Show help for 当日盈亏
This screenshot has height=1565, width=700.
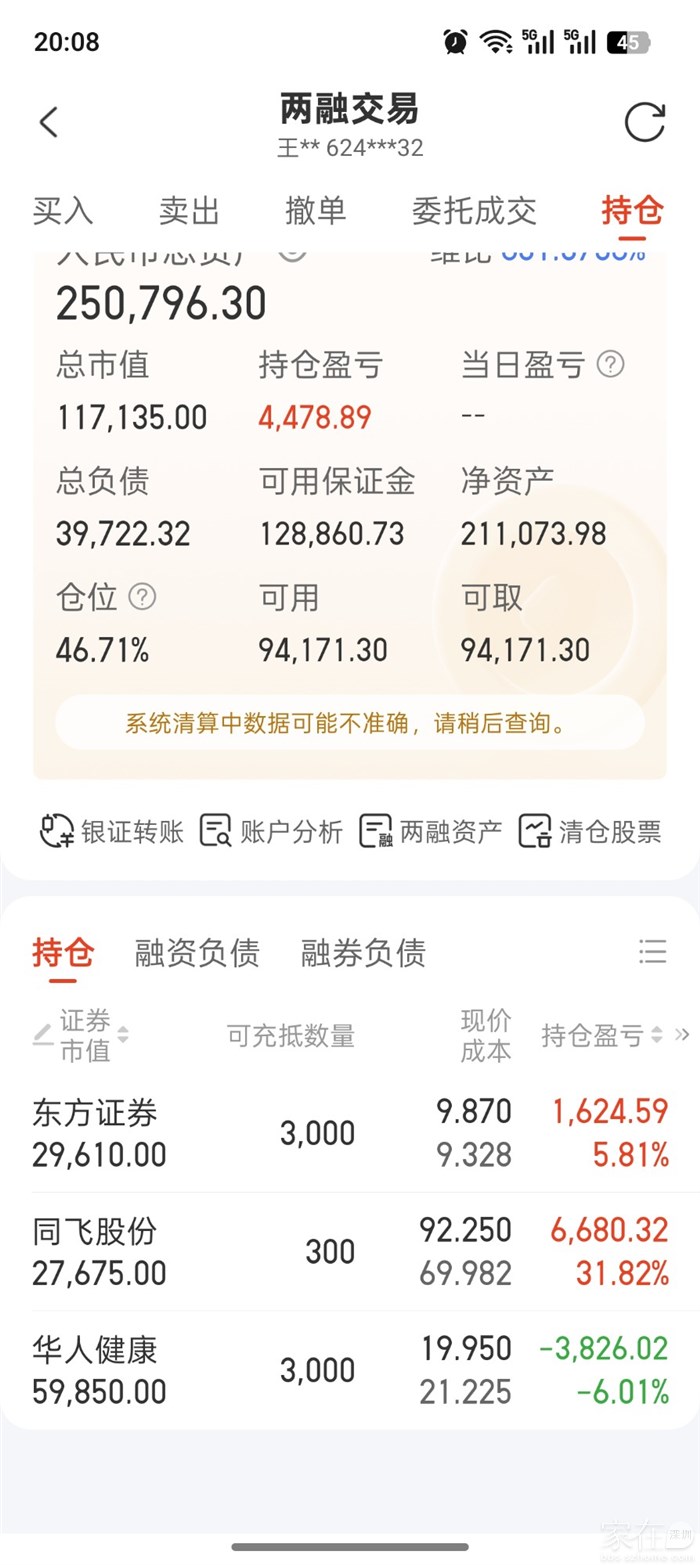(610, 365)
